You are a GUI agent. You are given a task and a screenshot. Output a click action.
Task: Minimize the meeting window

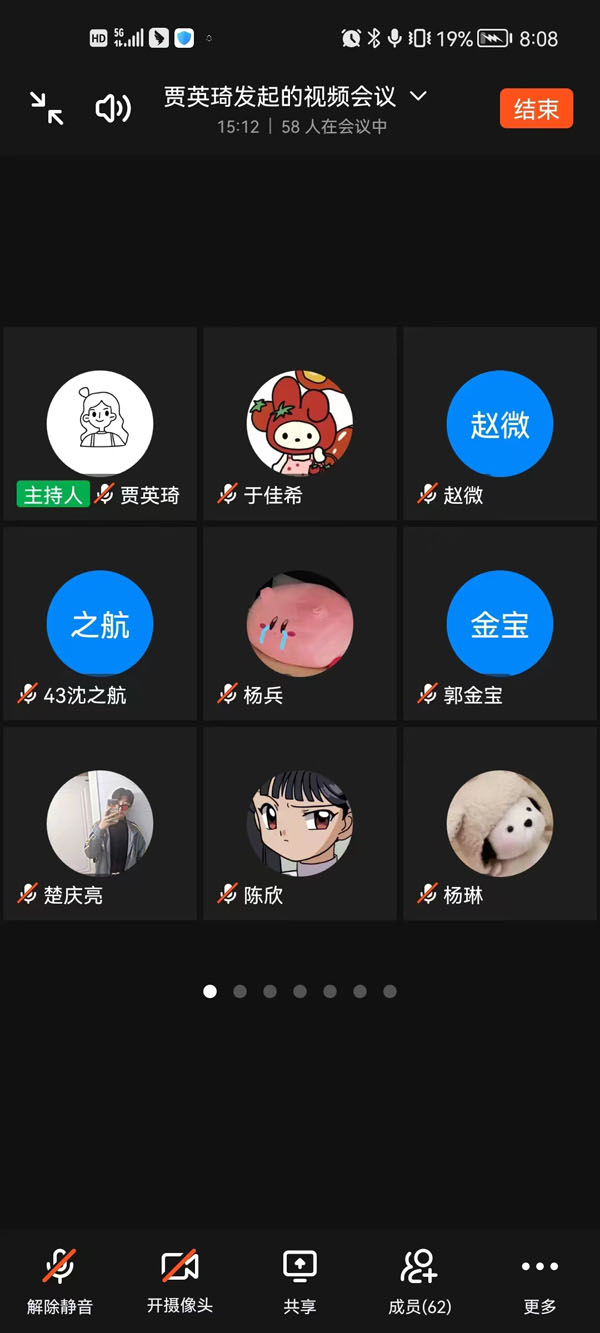click(46, 108)
